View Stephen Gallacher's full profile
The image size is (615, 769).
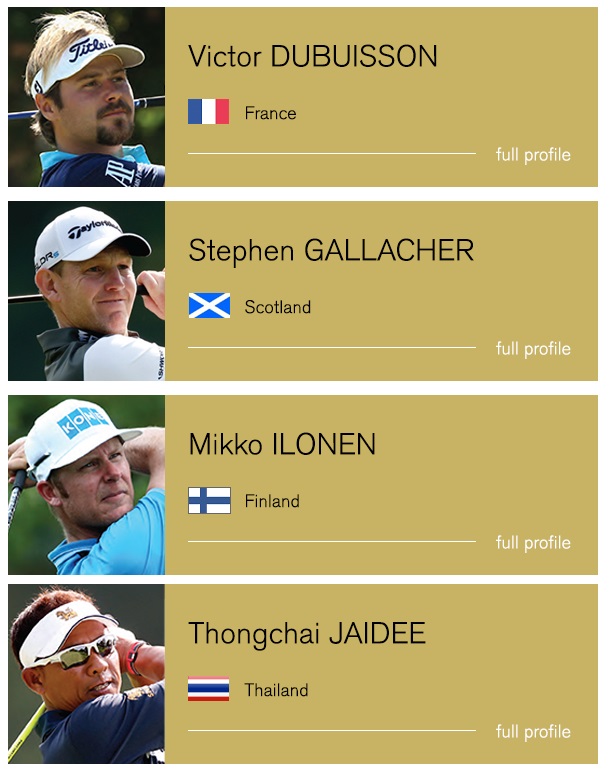click(x=533, y=349)
